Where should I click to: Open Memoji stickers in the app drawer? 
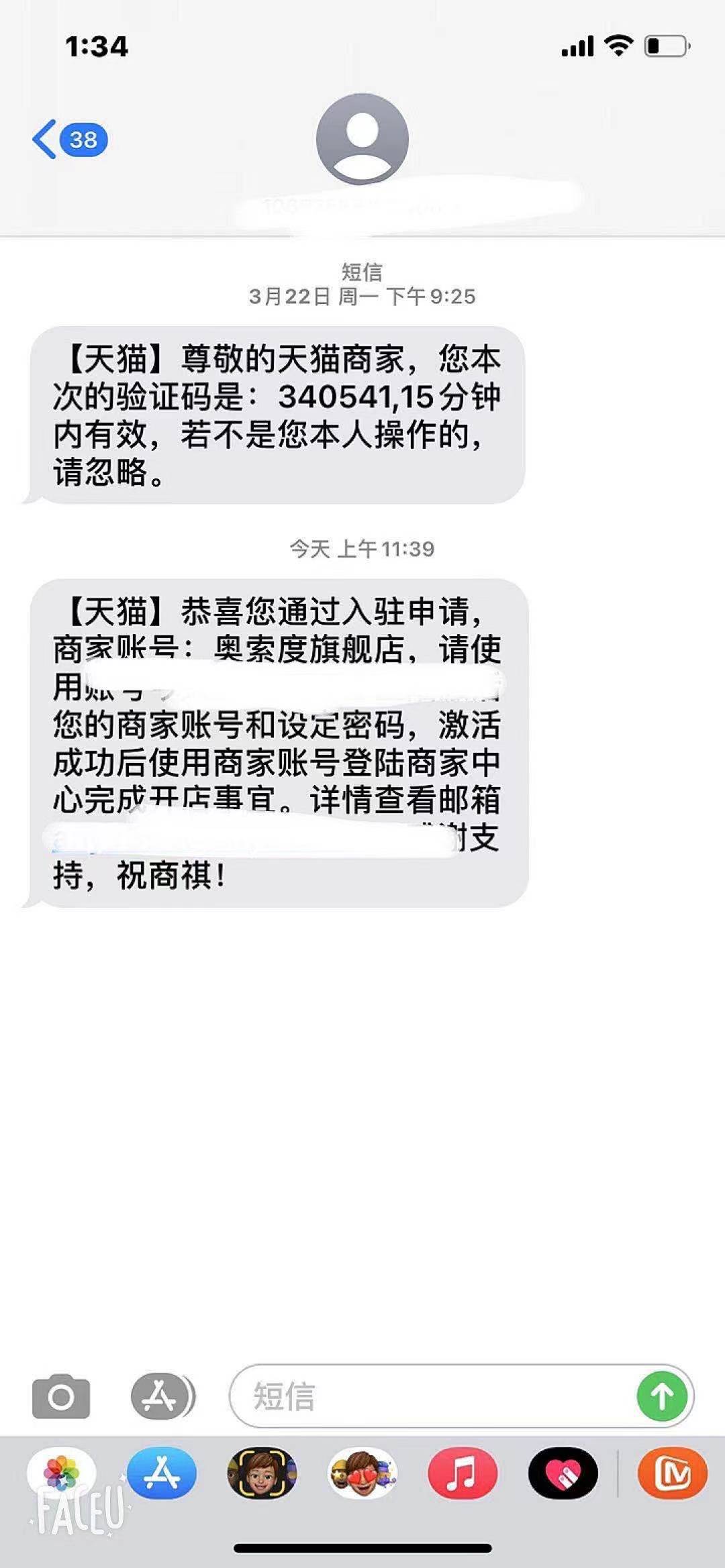(x=362, y=1473)
